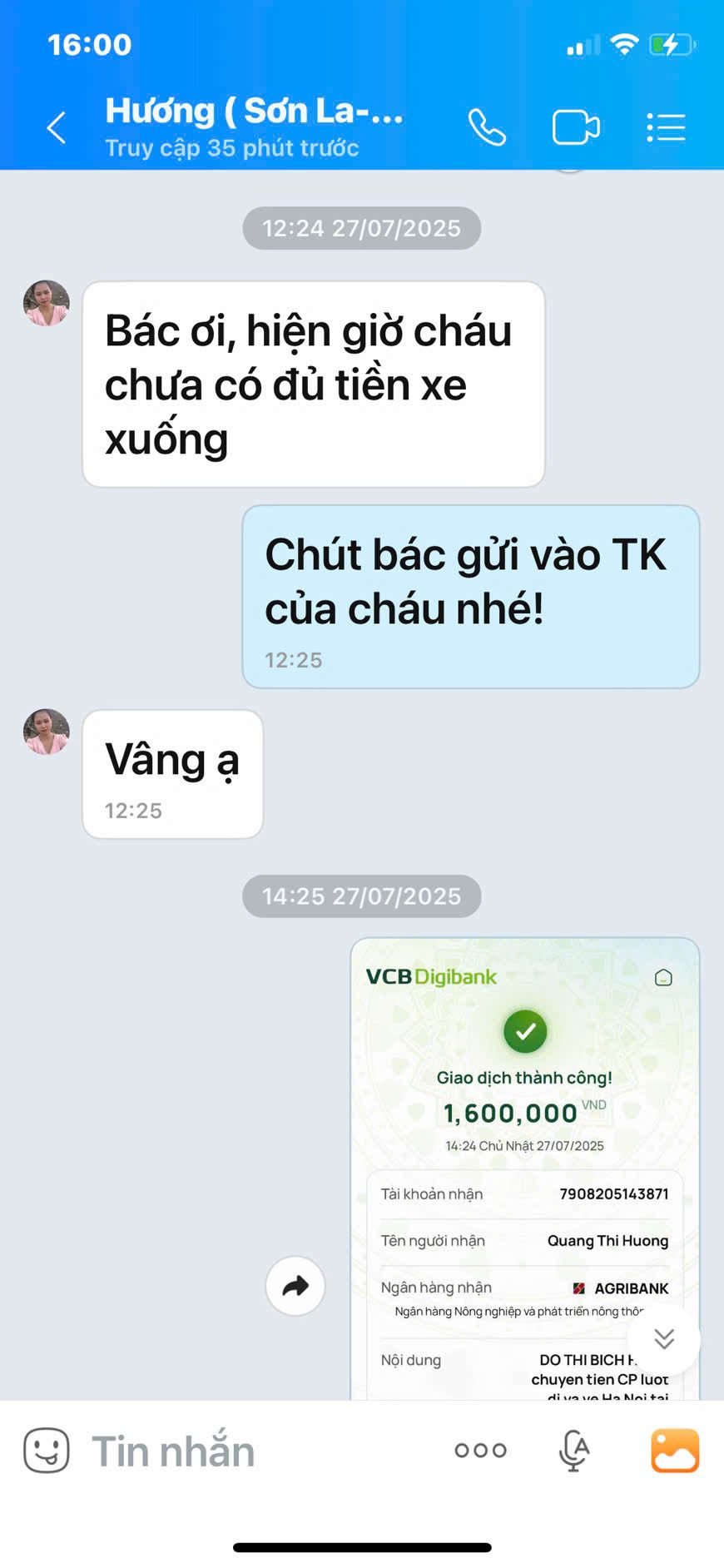The image size is (724, 1568).
Task: Tap Hương's avatar beside Vâng ạ
Action: coord(47,732)
